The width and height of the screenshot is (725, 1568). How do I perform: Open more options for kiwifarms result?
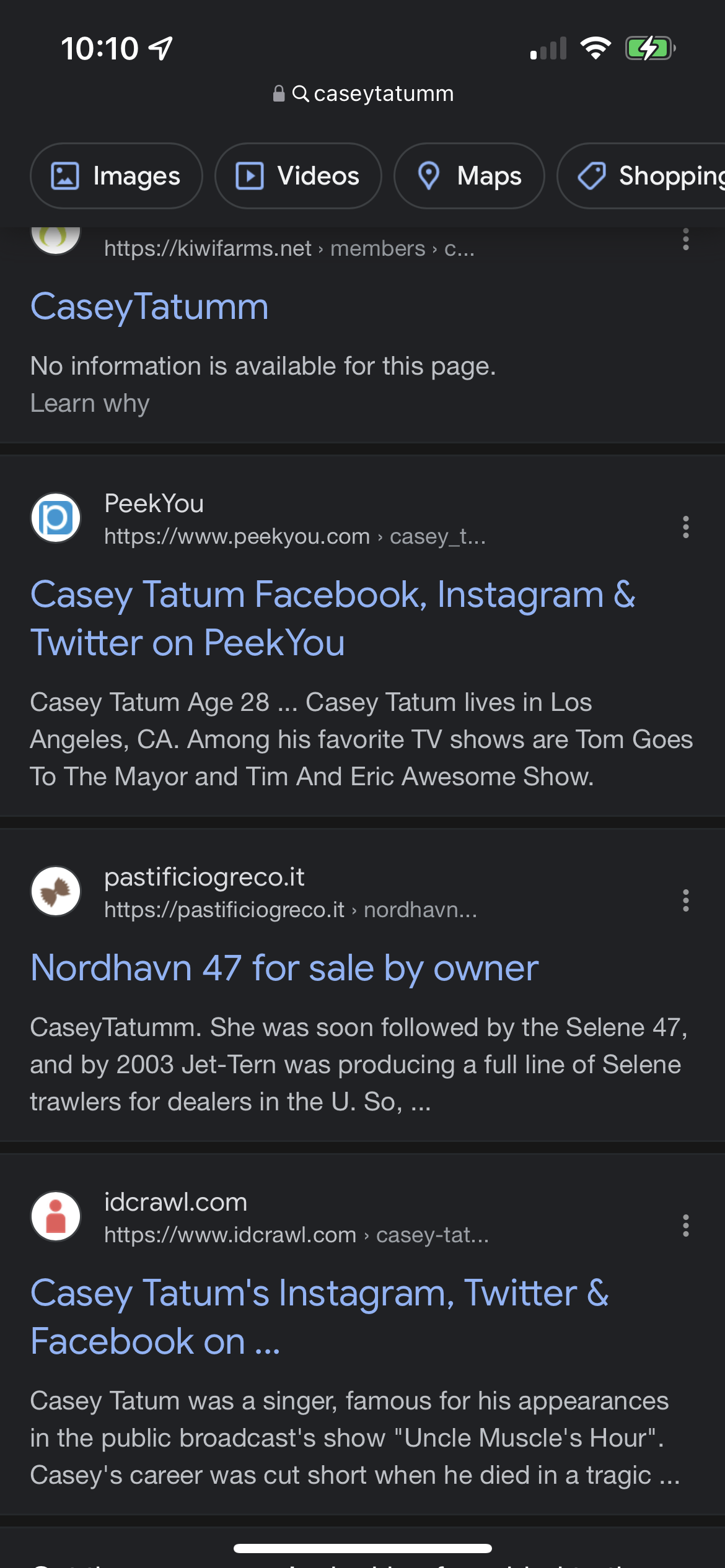685,239
